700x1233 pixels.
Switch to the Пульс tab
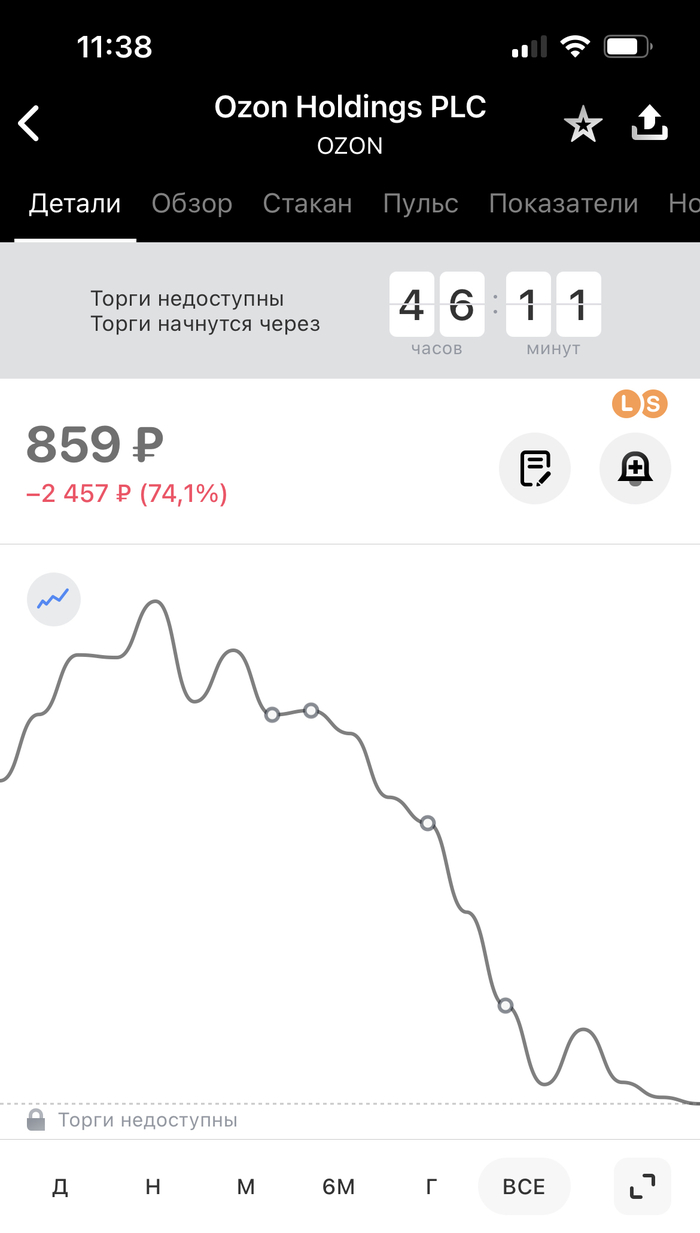tap(420, 204)
